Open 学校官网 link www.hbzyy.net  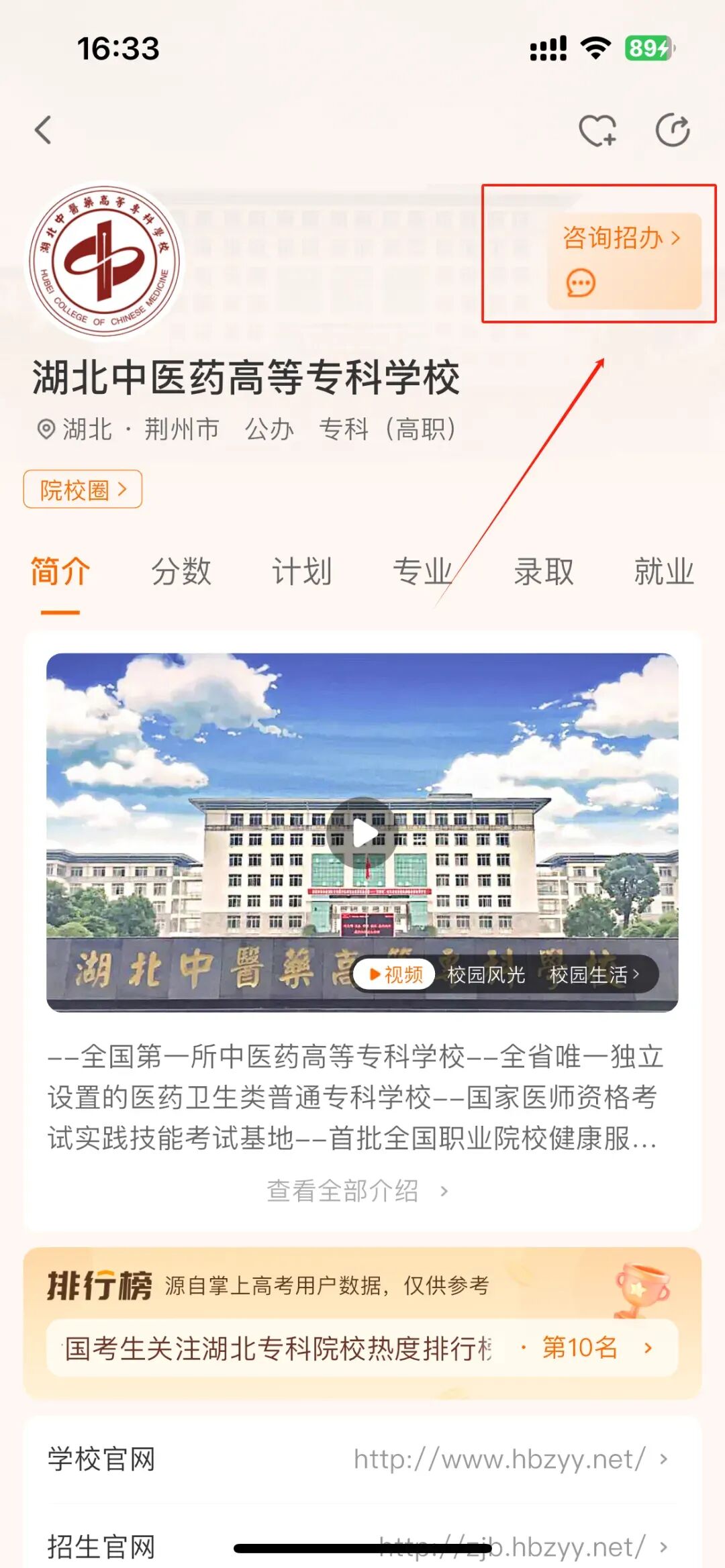pos(362,1459)
